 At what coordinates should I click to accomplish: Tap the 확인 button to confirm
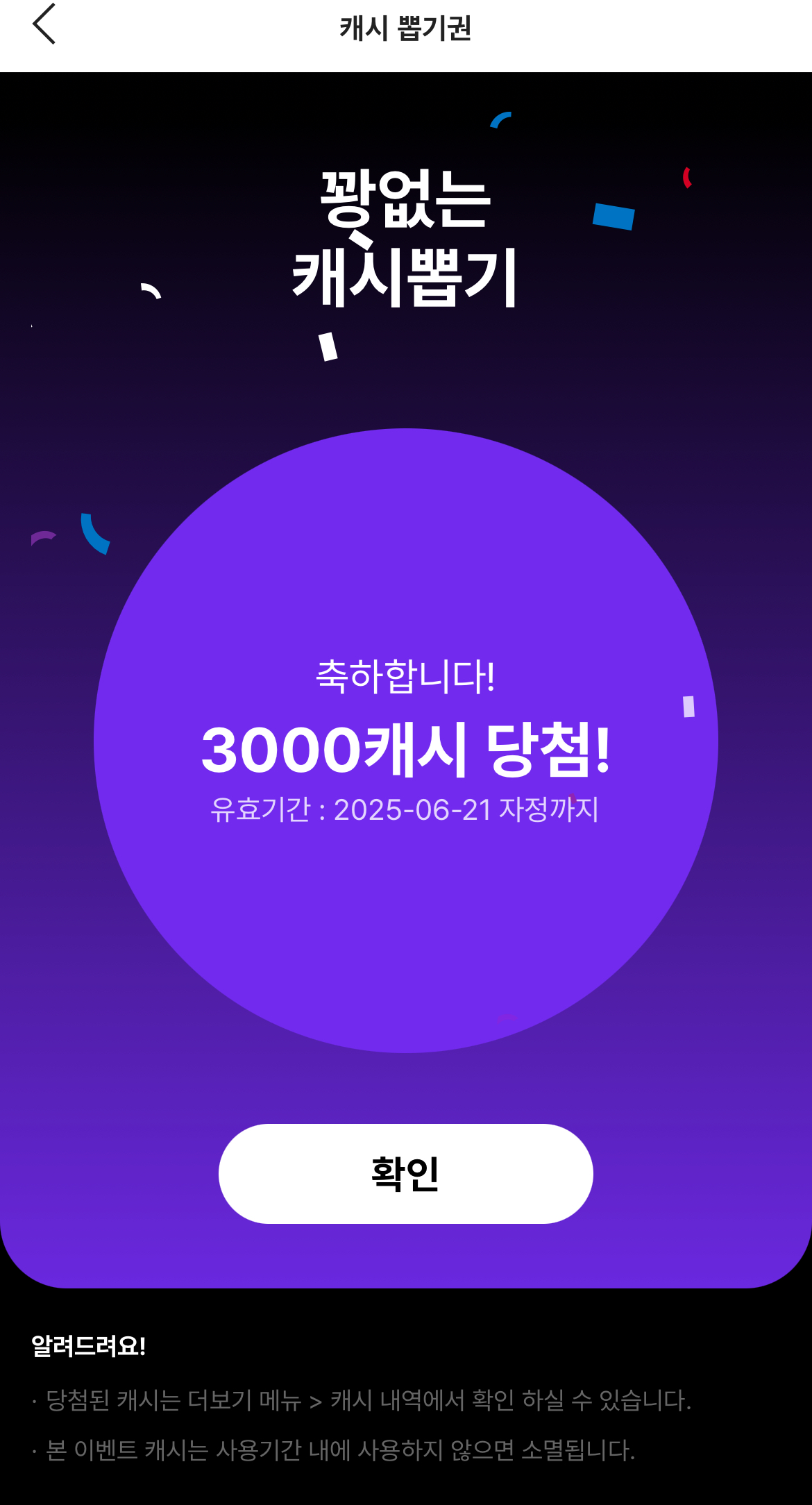tap(405, 1173)
